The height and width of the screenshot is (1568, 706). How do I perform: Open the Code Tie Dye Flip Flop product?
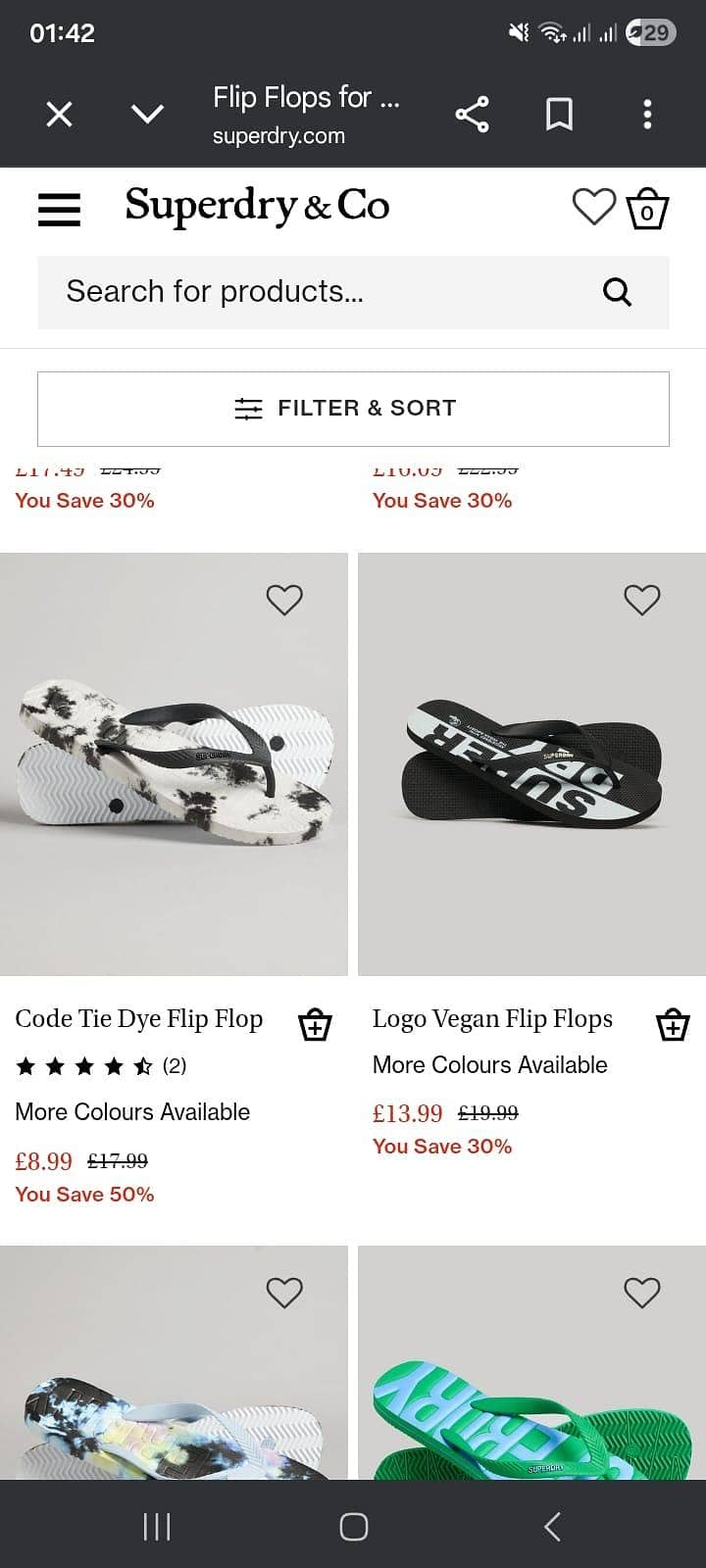(174, 764)
